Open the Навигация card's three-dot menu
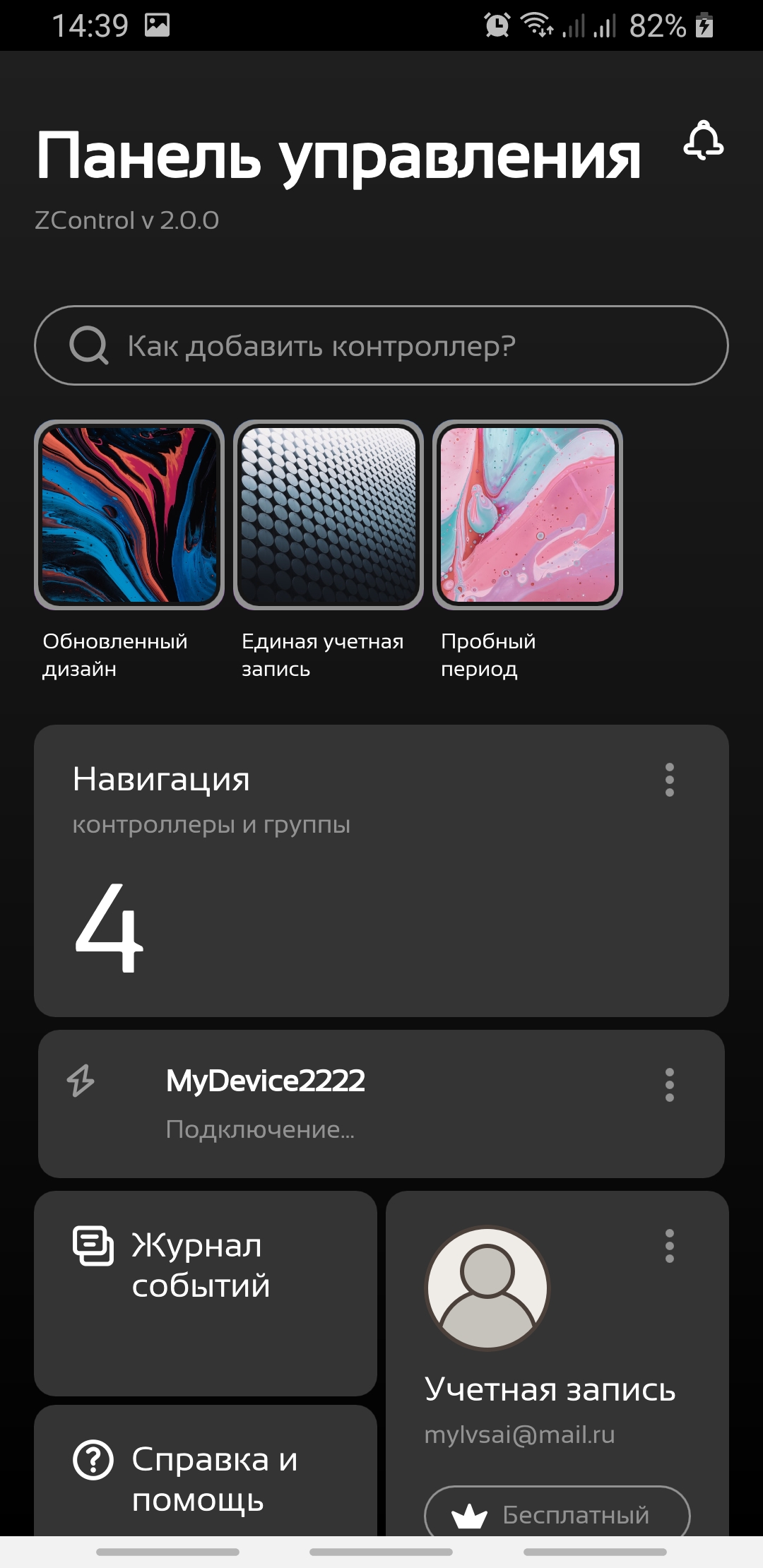This screenshot has height=1568, width=763. pos(670,780)
